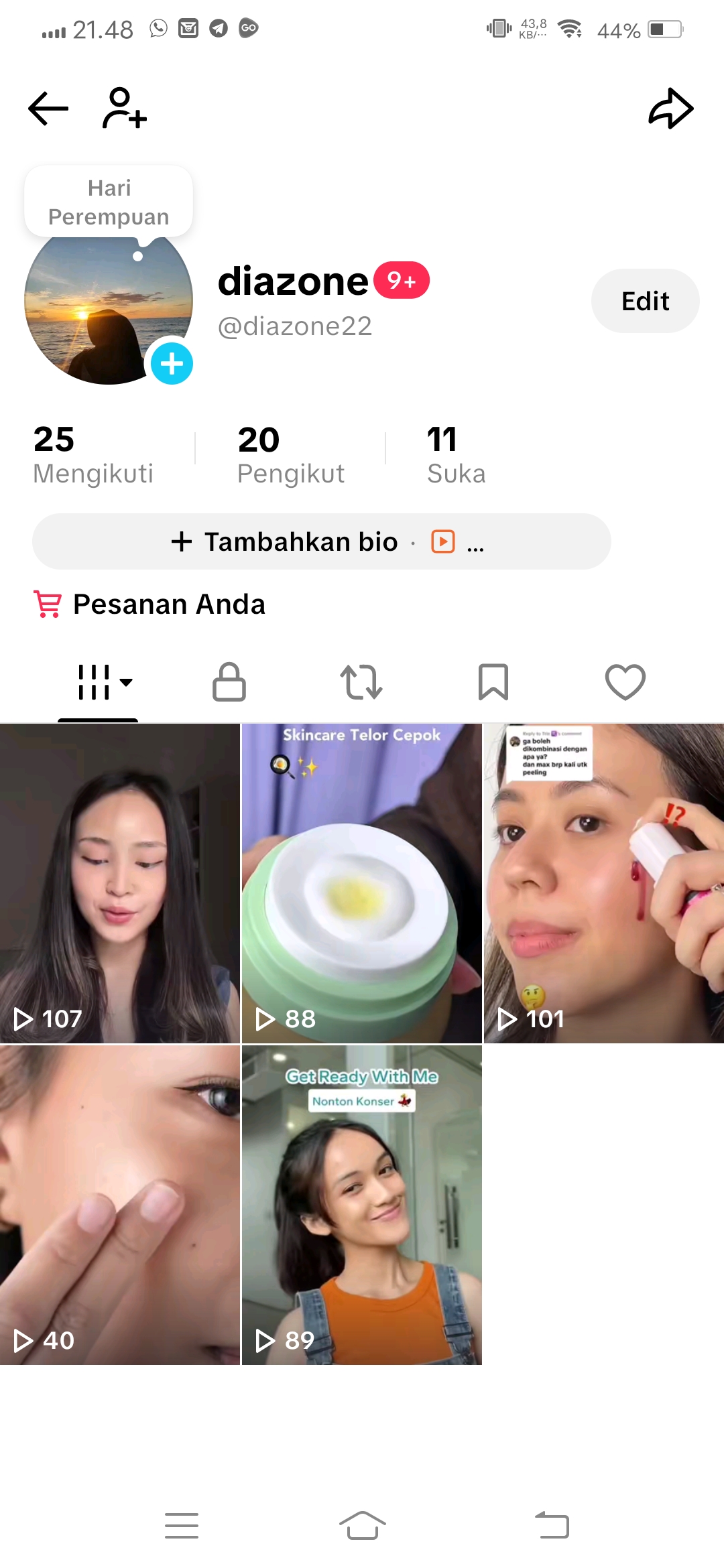The image size is (724, 1568).
Task: Switch to the saved bookmarks tab
Action: (x=493, y=683)
